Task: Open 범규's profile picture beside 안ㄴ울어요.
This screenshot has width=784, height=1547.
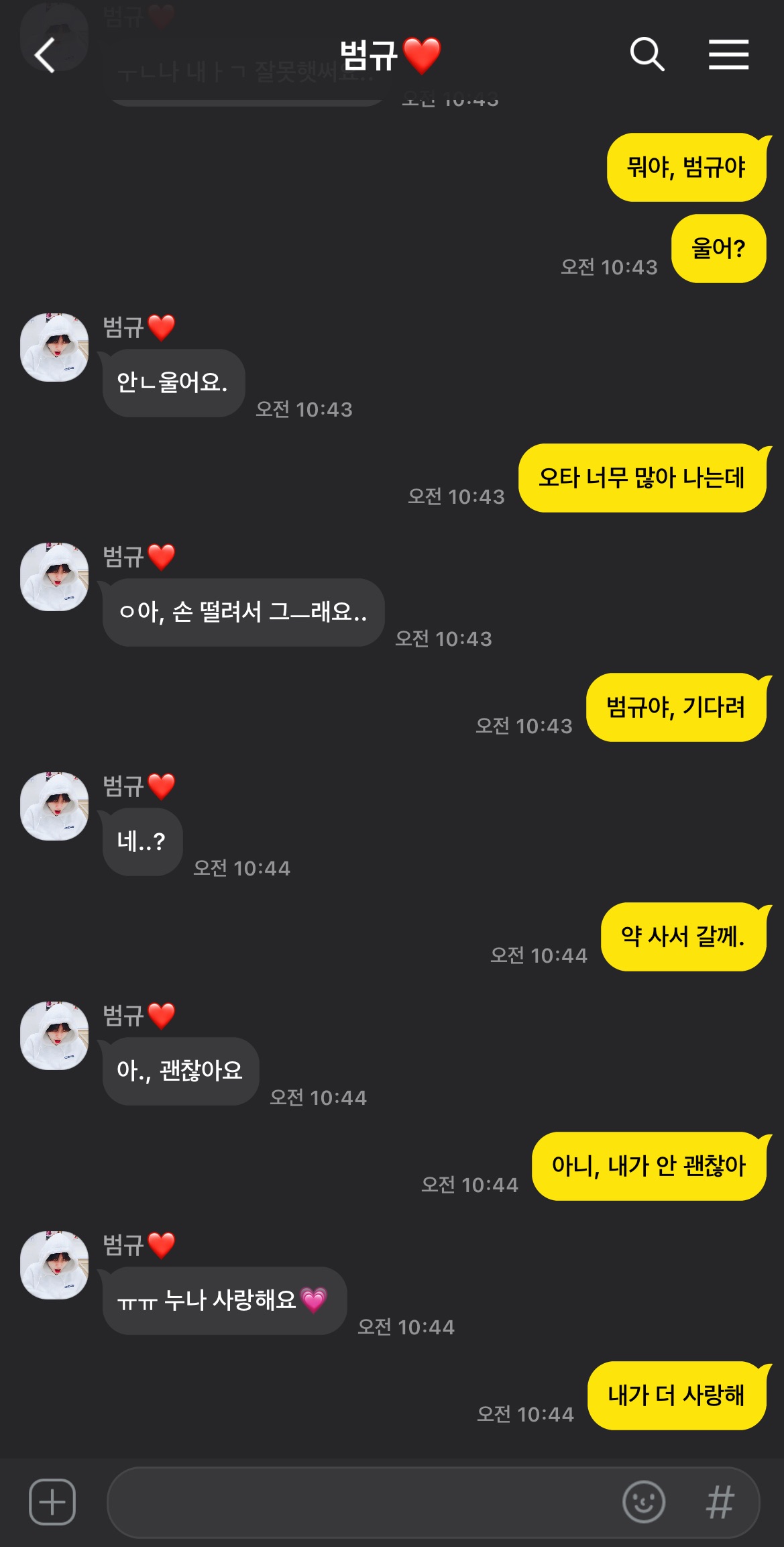Action: coord(54,348)
